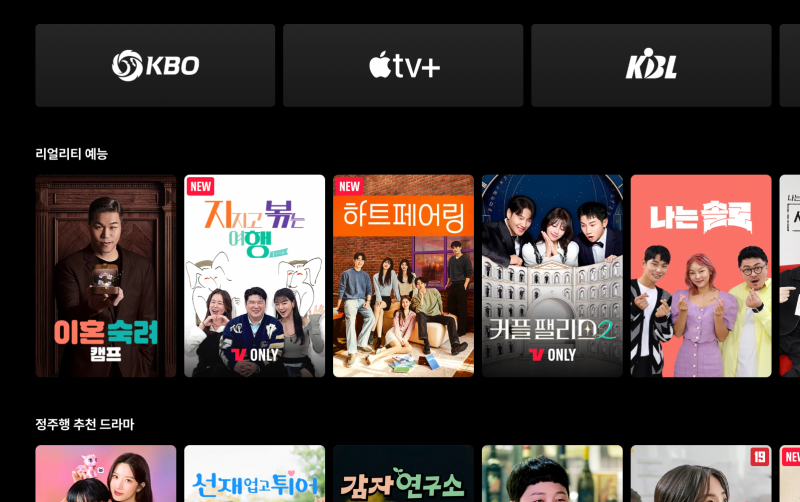Open the 지지고 볶는 여행 show
Image resolution: width=800 pixels, height=502 pixels.
[x=255, y=276]
